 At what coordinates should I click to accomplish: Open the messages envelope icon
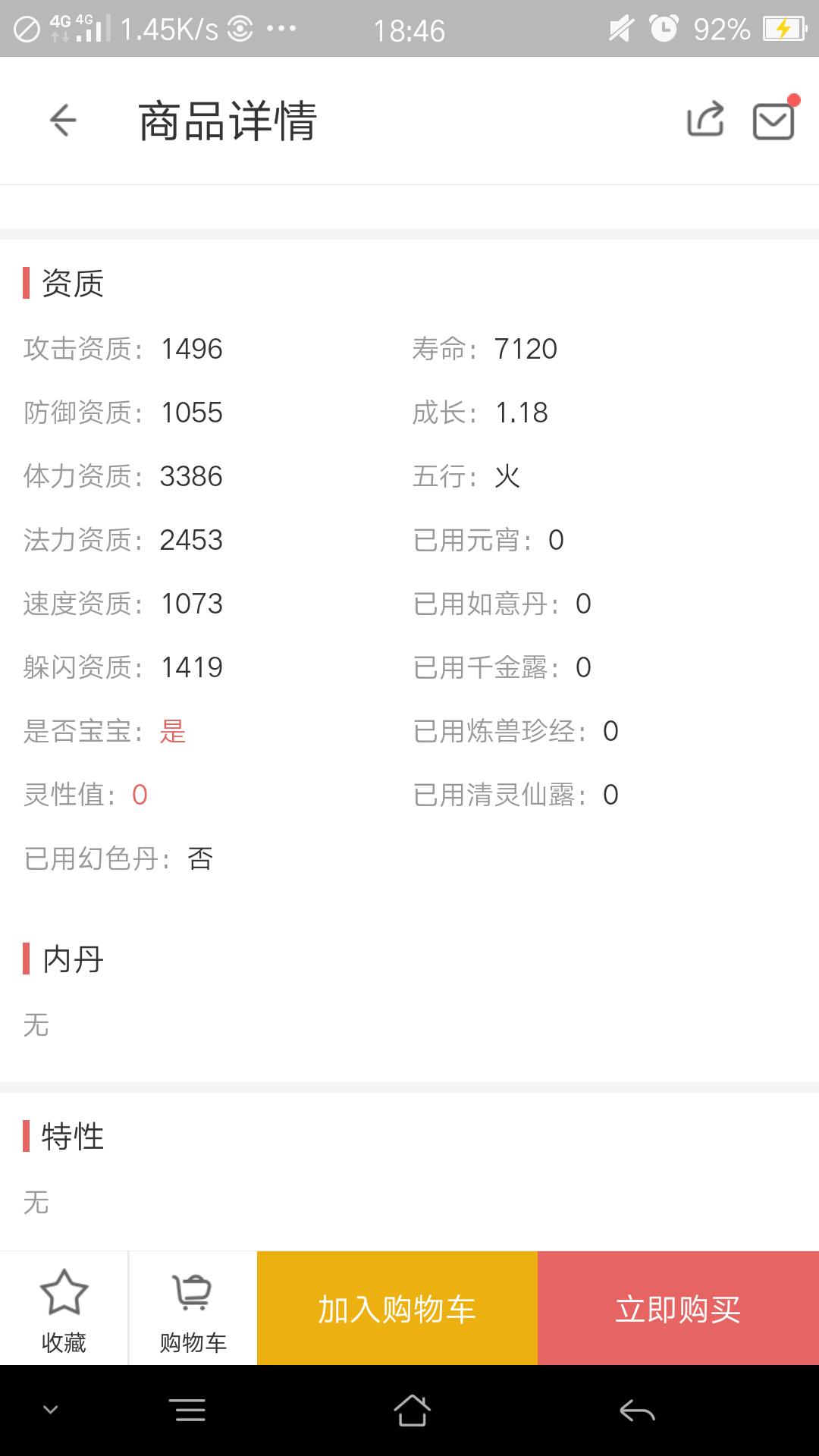(x=773, y=121)
